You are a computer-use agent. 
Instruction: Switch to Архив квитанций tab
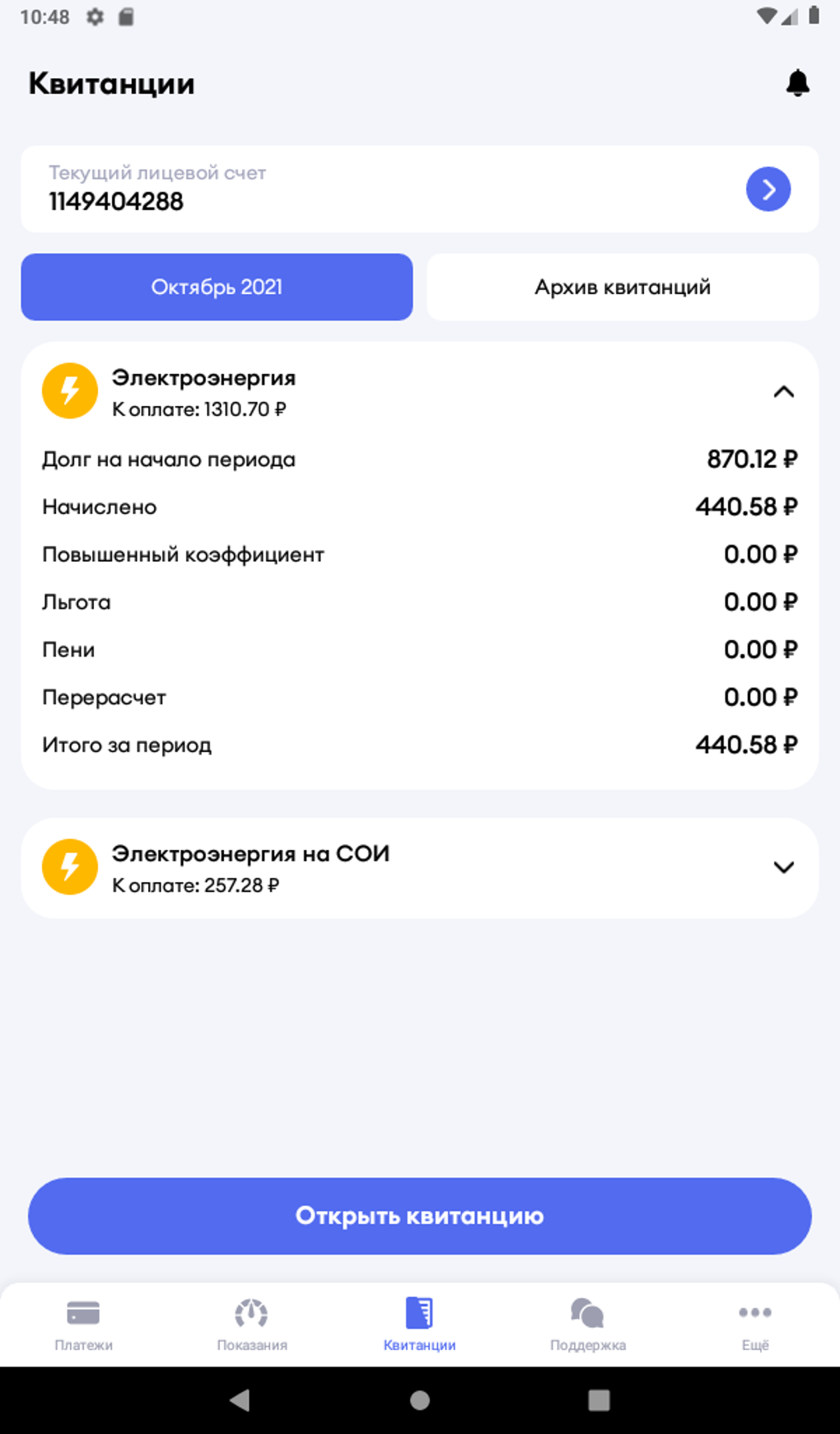(x=623, y=287)
